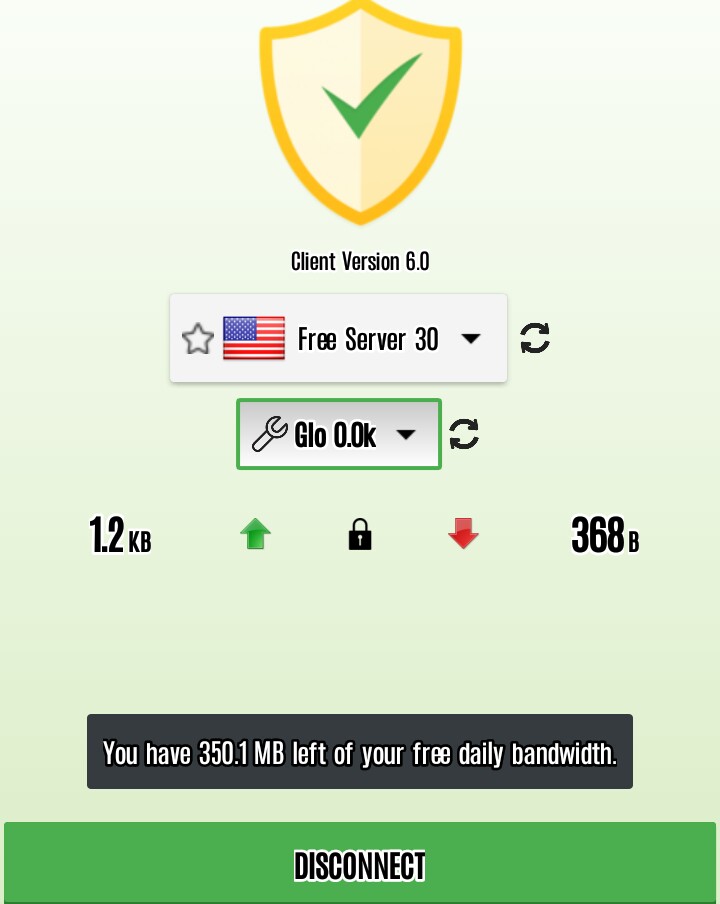Refresh the tweak list next to Glo 0.0k

pyautogui.click(x=464, y=434)
